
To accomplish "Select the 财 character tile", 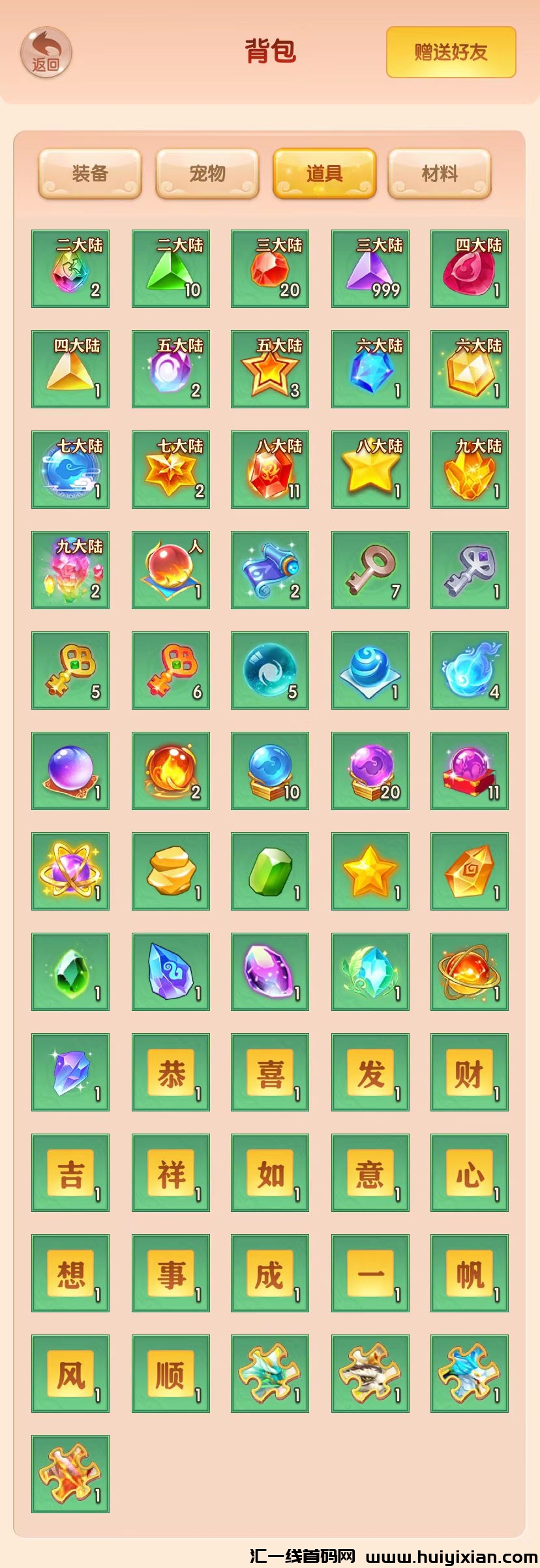I will pos(469,1072).
